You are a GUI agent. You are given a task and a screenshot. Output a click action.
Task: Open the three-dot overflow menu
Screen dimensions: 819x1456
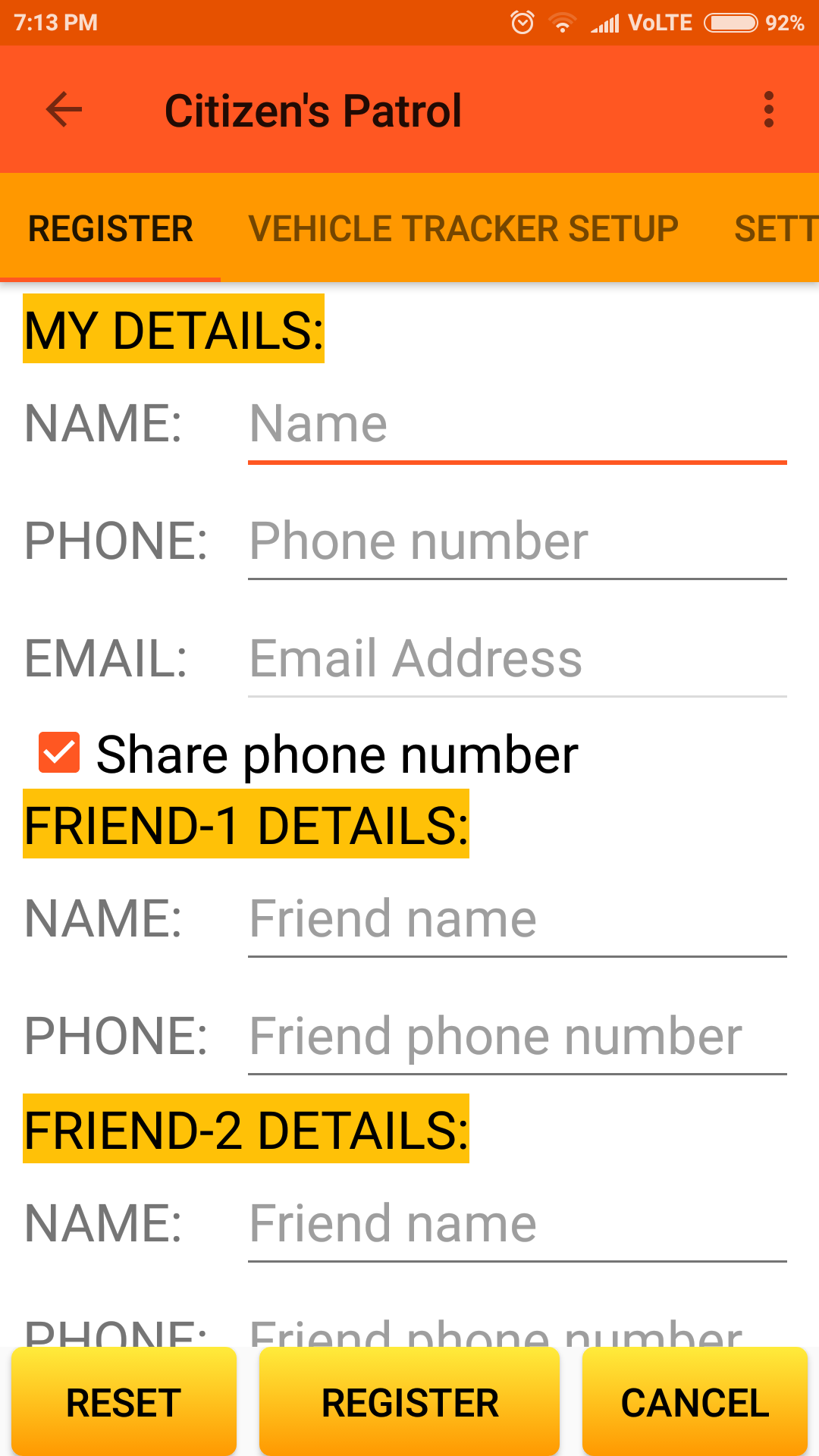(x=768, y=110)
